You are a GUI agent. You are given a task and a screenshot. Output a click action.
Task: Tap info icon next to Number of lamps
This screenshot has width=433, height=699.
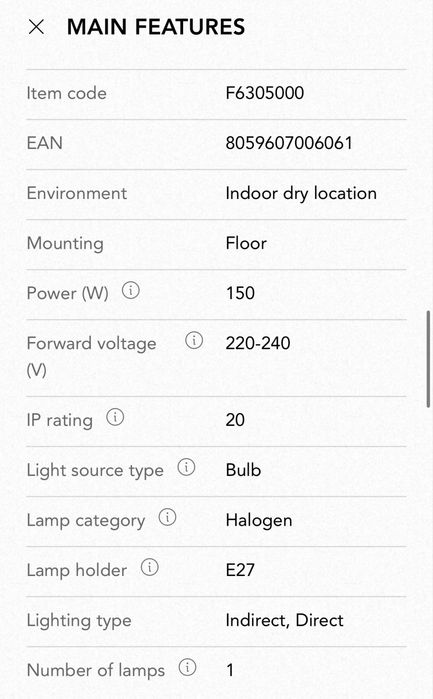coord(187,667)
